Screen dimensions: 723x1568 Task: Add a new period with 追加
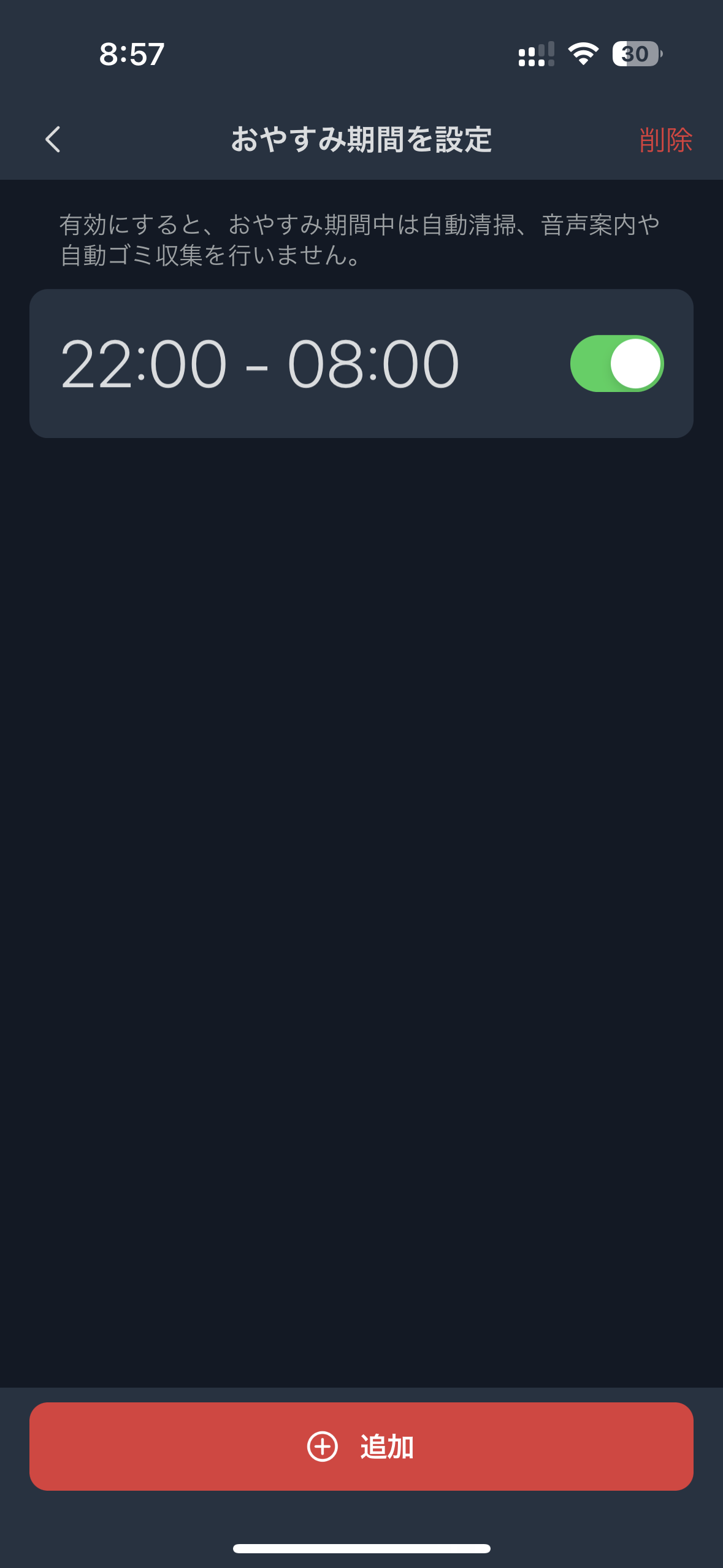[361, 1447]
